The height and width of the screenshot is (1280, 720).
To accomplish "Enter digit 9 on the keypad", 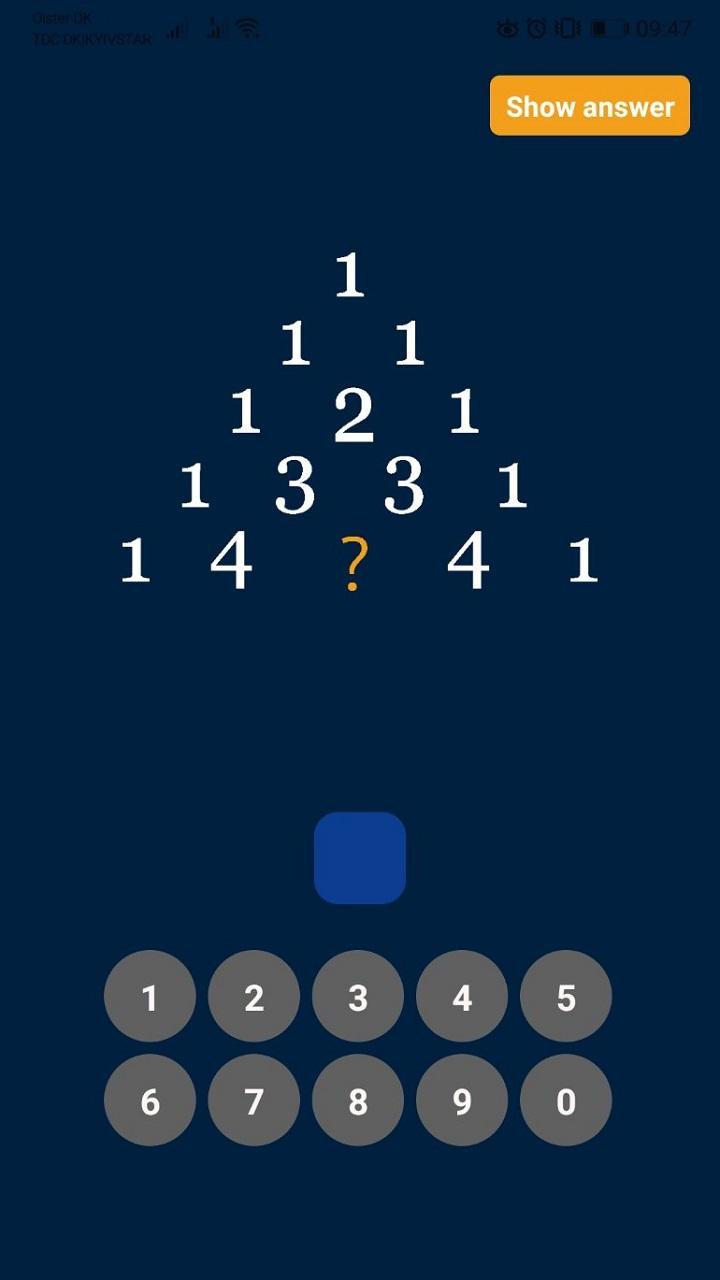I will [462, 1101].
